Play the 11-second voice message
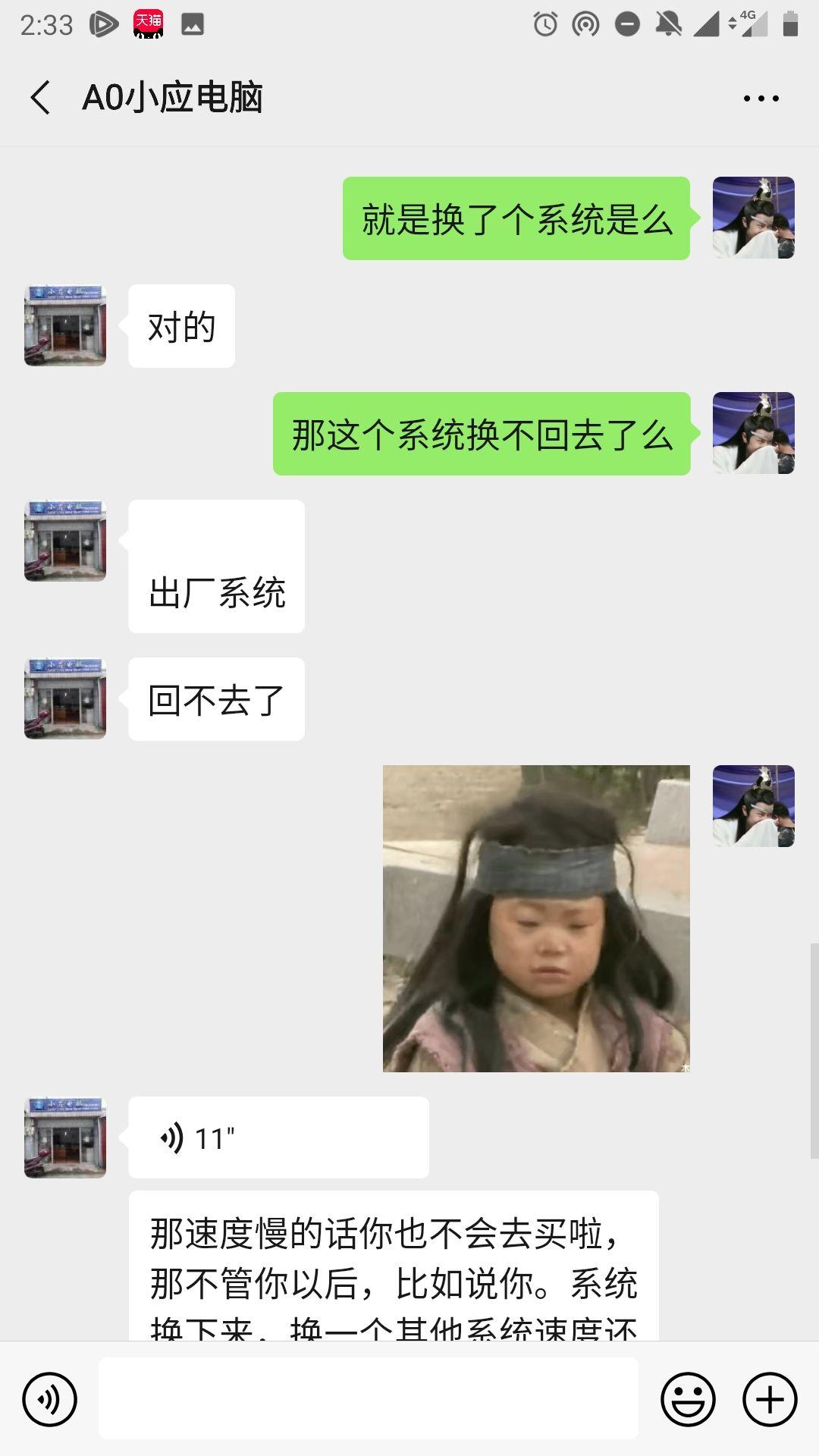819x1456 pixels. click(278, 1137)
